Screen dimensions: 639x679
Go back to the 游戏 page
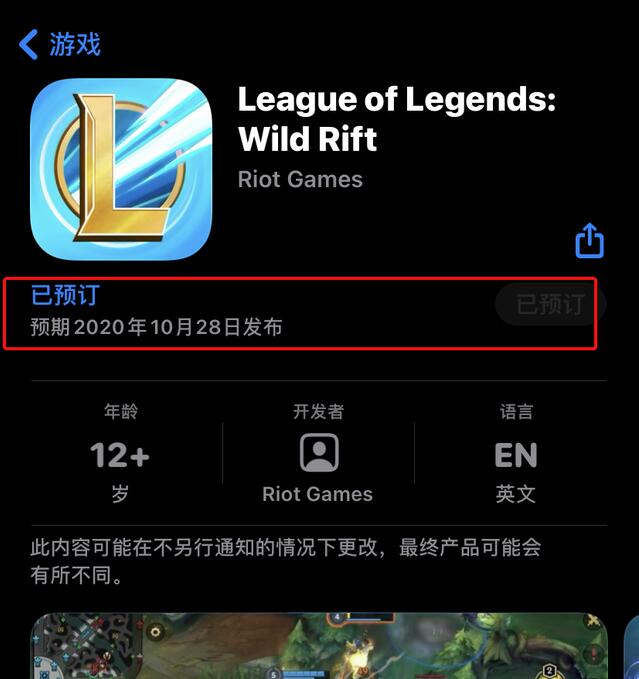click(60, 44)
